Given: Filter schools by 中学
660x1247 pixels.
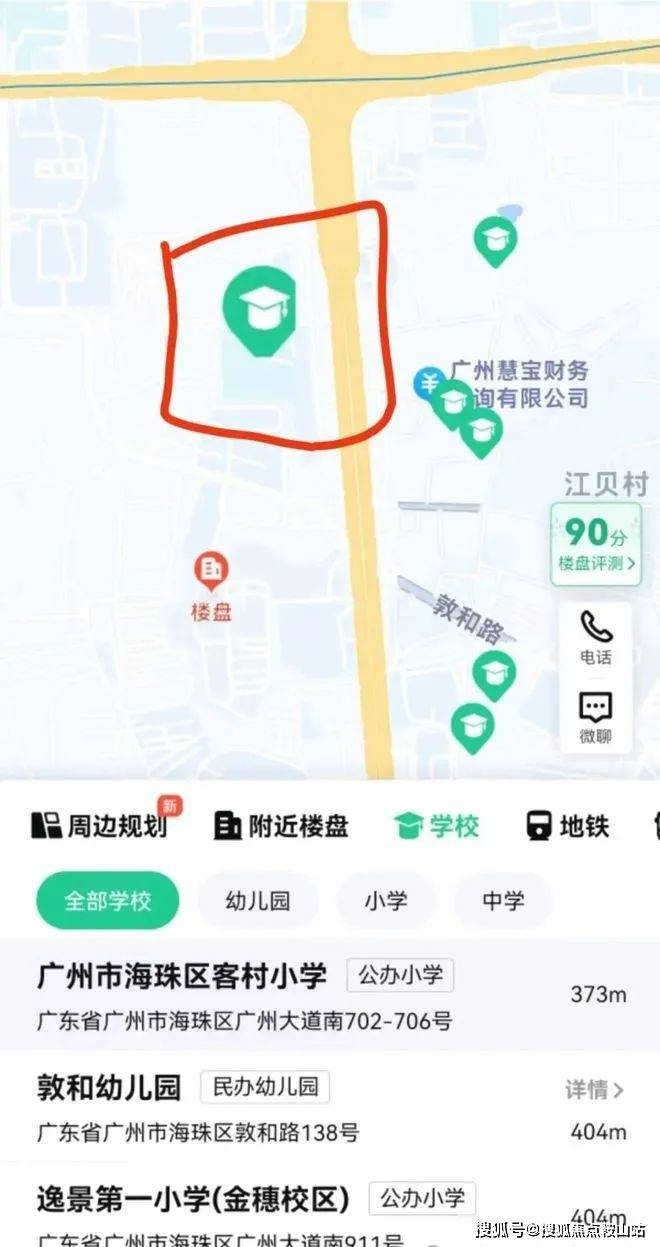Looking at the screenshot, I should [503, 901].
